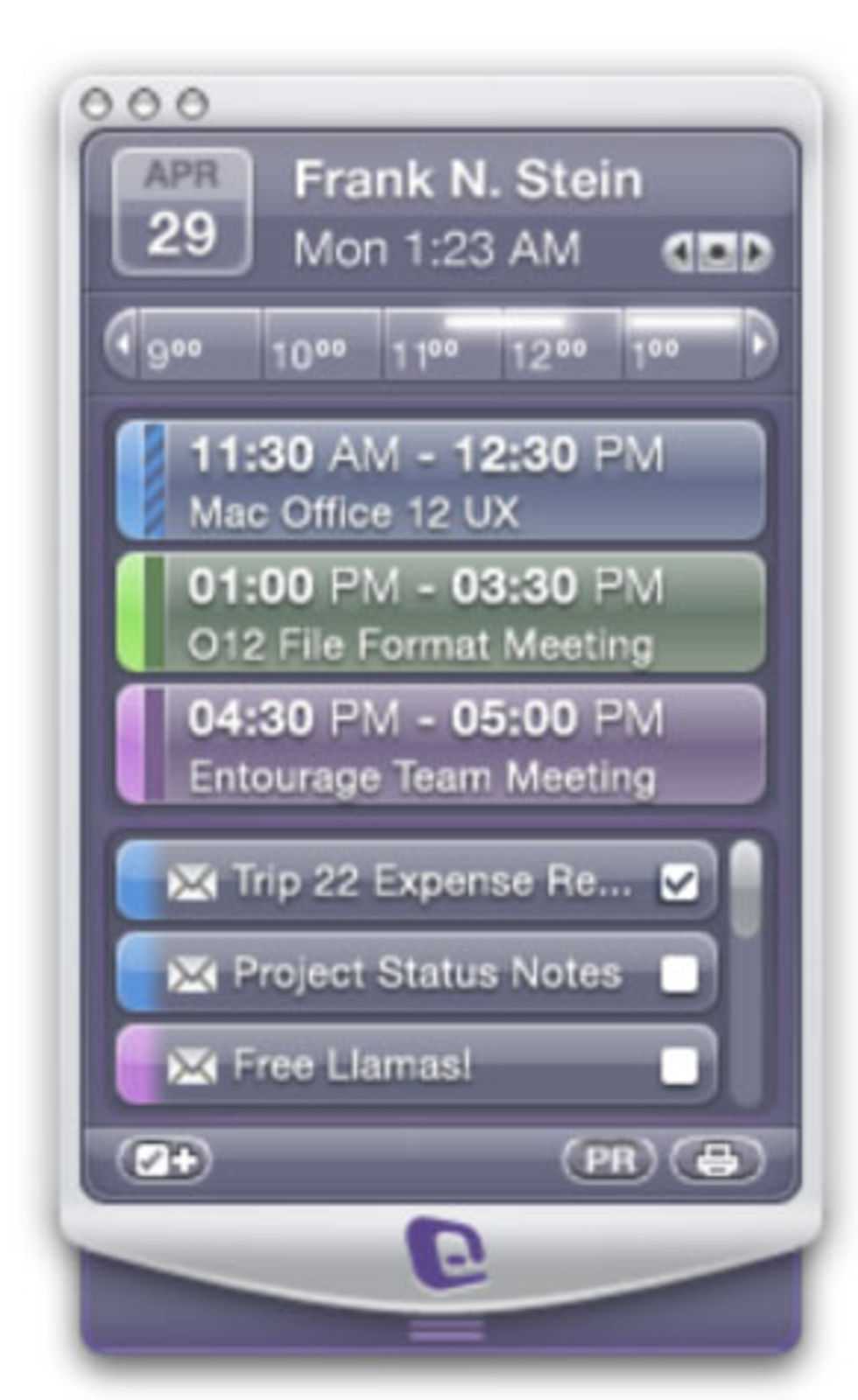Move the timeline to earlier hours
Screen dimensions: 858x1400
[x=123, y=343]
